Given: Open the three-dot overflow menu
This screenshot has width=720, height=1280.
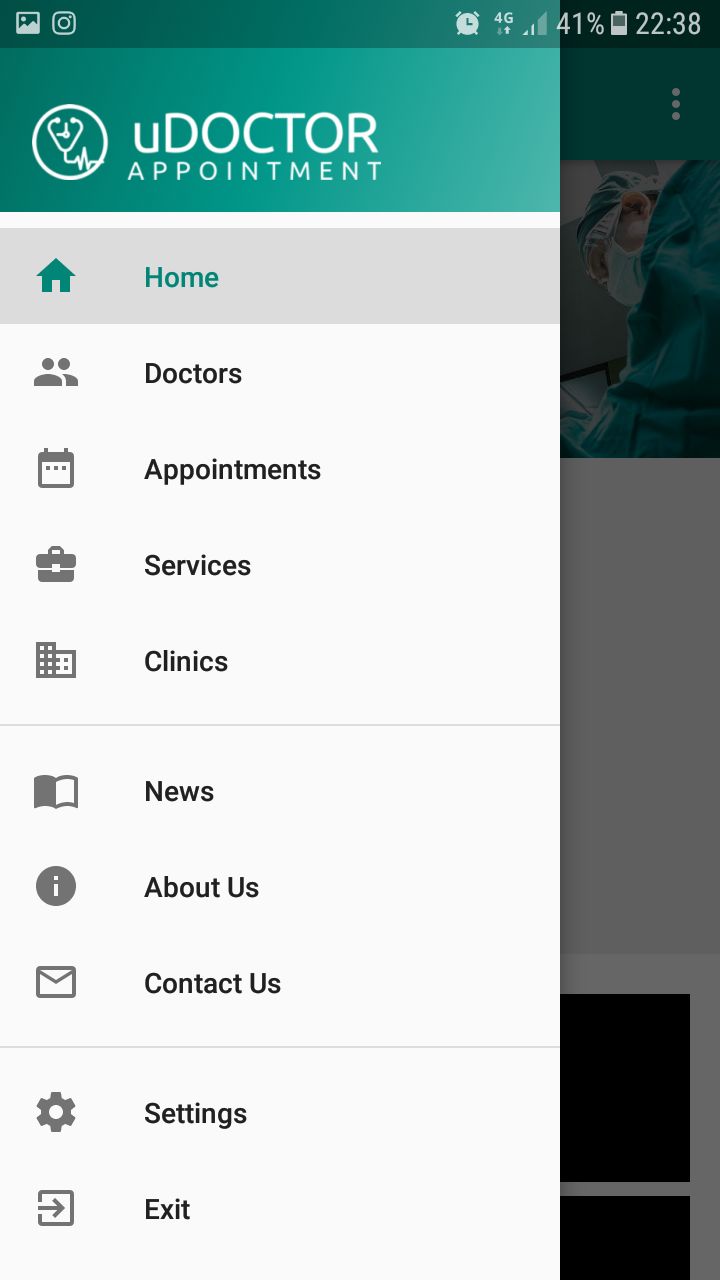Looking at the screenshot, I should (676, 104).
